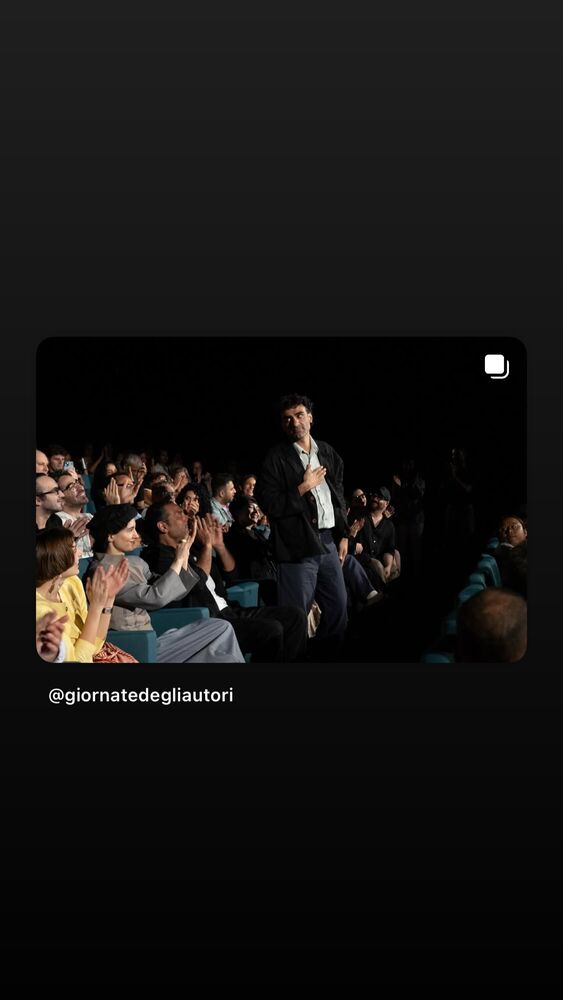Viewport: 563px width, 1000px height.
Task: Open the reshared post of the applauding audience
Action: point(281,499)
